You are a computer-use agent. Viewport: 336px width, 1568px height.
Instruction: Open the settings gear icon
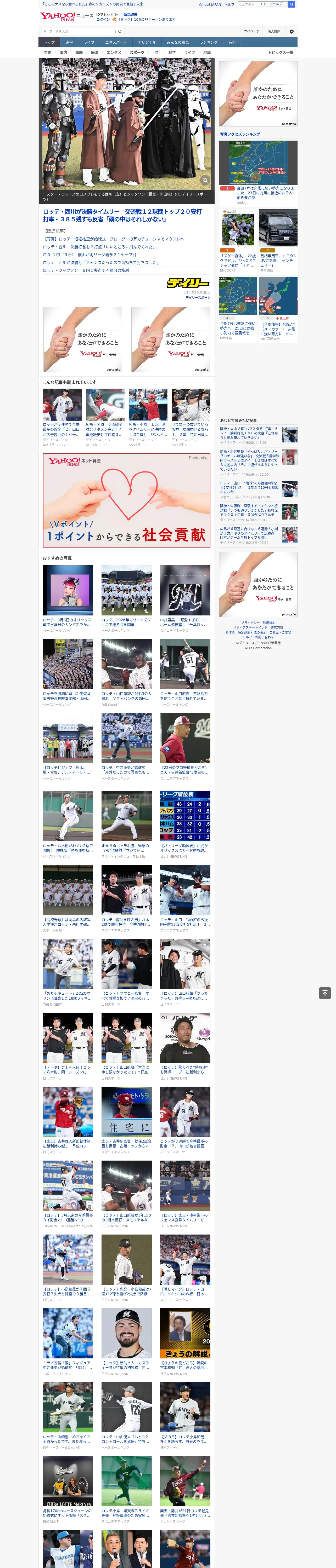[x=292, y=31]
